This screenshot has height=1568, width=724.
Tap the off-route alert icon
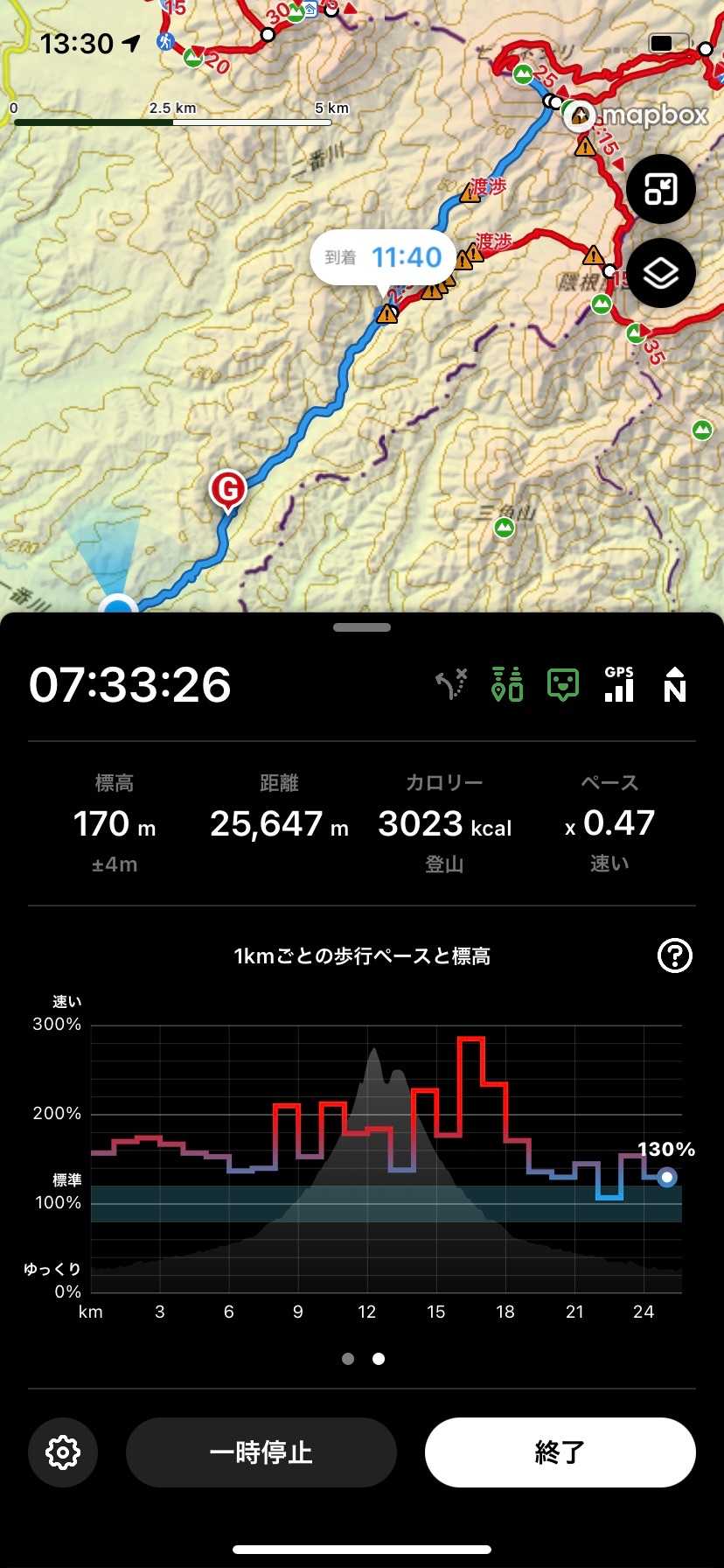coord(452,684)
